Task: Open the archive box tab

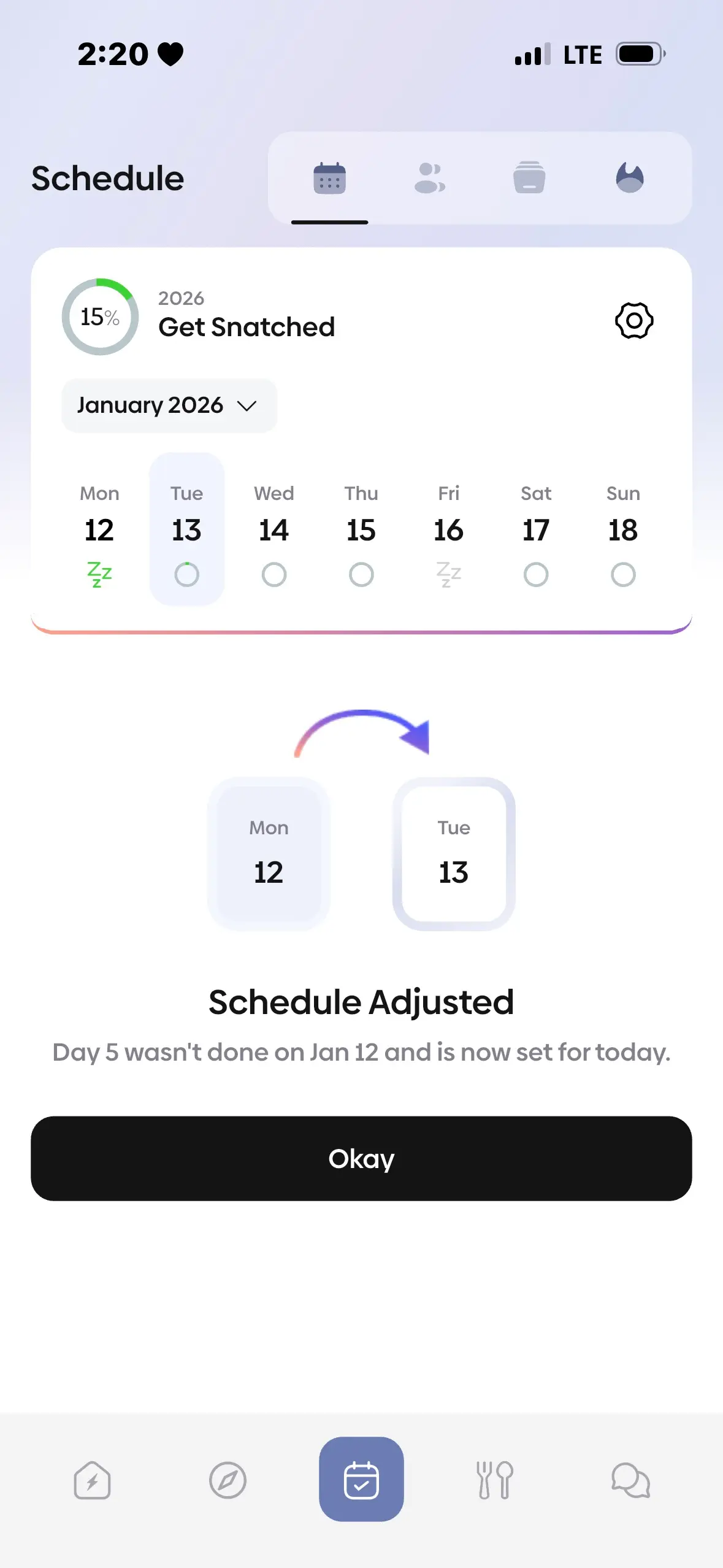Action: [x=529, y=179]
